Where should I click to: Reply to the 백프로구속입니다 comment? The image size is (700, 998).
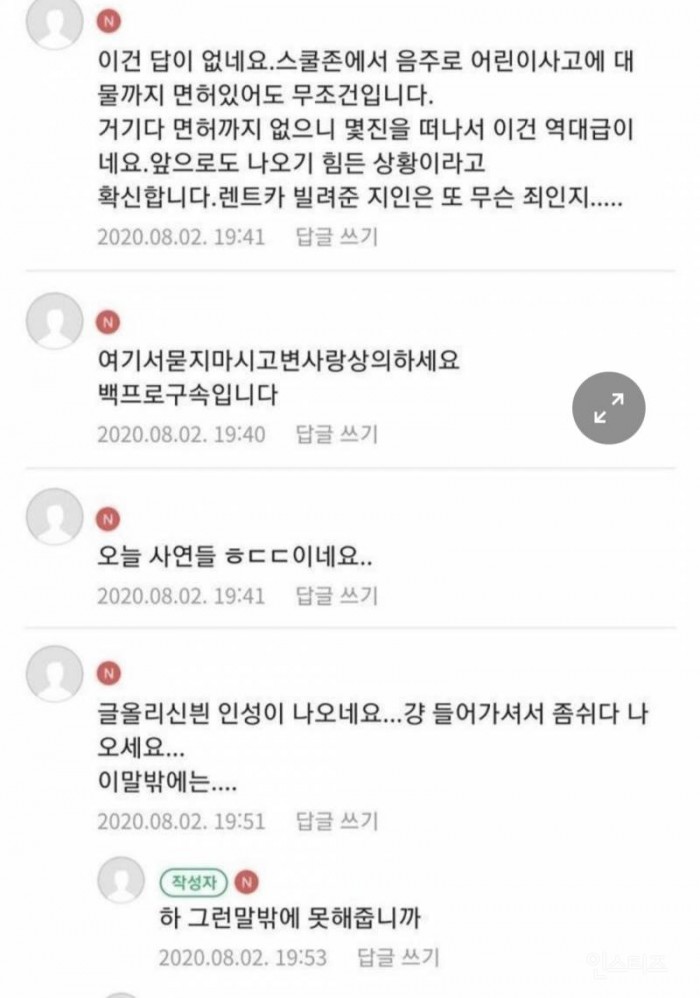point(337,434)
